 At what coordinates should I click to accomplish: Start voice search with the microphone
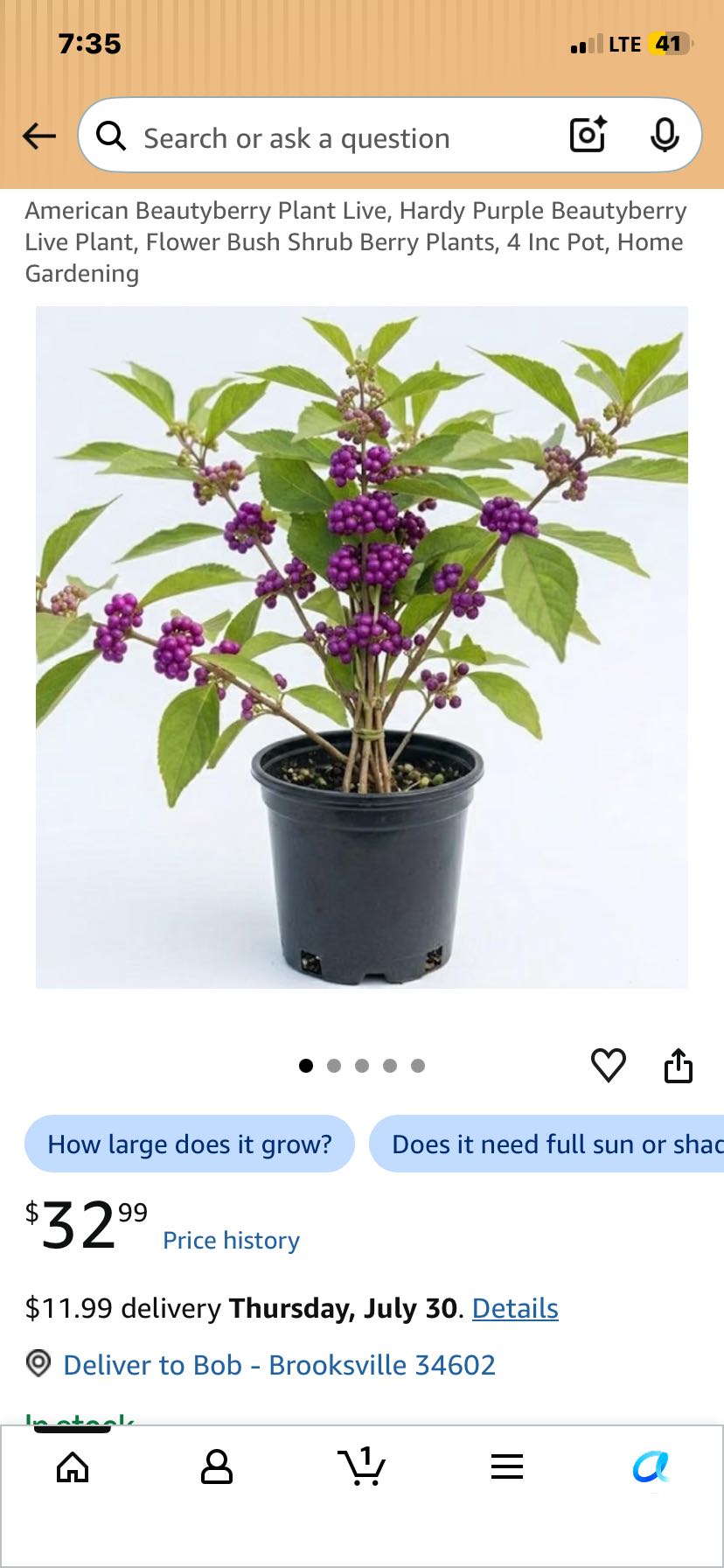[x=665, y=136]
